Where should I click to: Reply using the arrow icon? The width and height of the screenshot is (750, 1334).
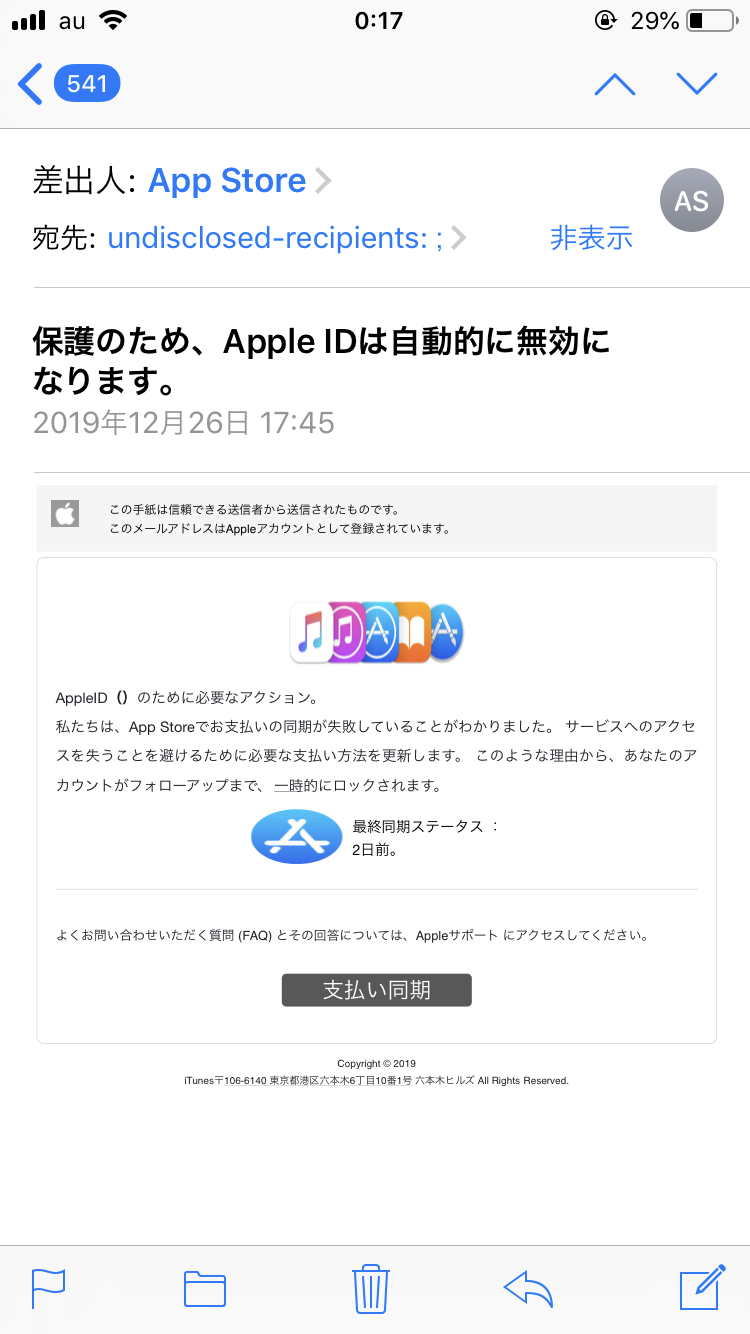tap(529, 1288)
